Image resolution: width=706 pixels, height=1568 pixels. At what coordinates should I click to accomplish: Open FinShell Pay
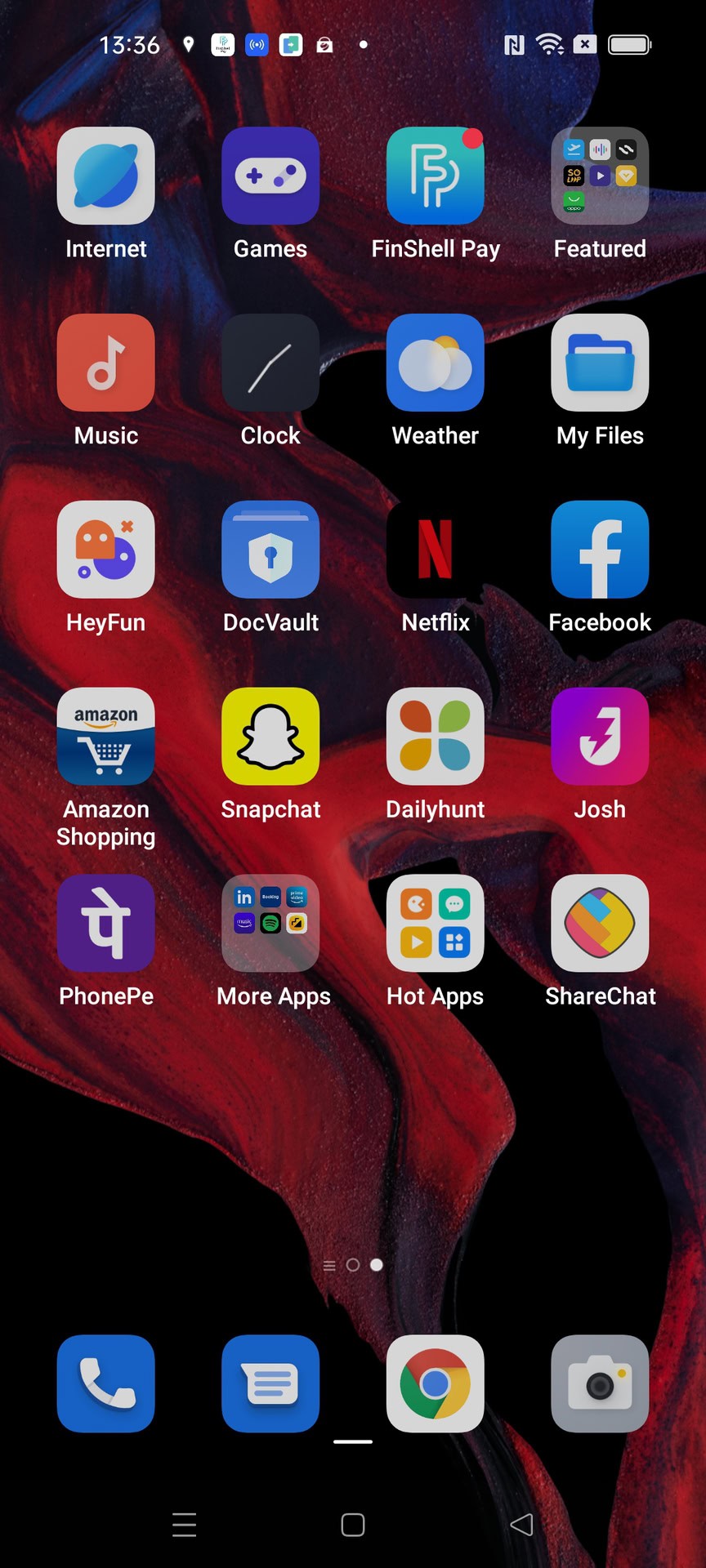(436, 176)
